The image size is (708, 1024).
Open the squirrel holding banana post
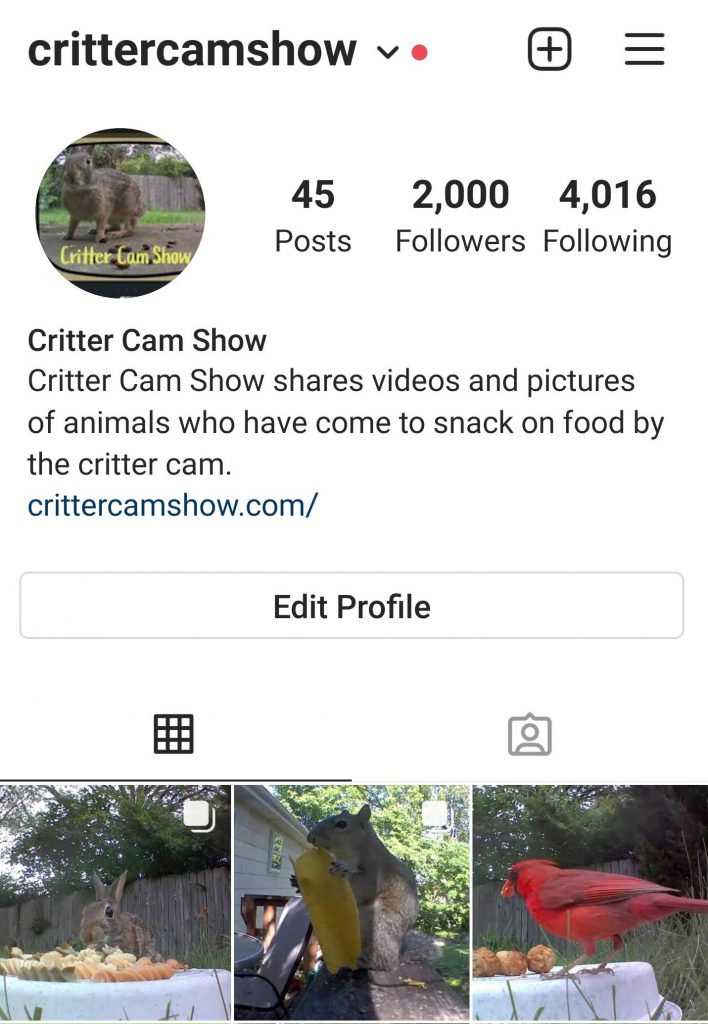point(352,902)
